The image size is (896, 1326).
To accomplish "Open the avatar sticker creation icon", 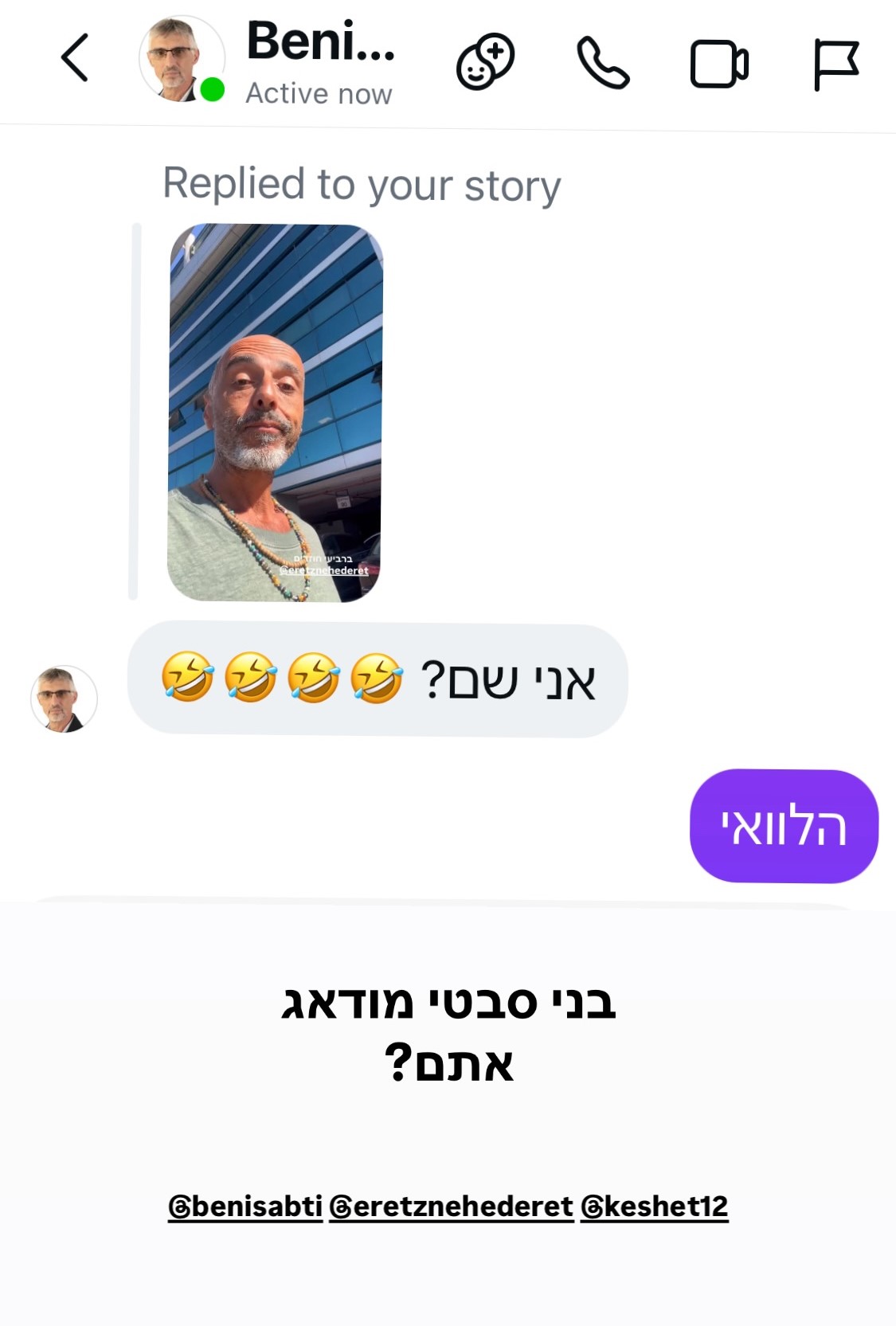I will click(x=485, y=62).
